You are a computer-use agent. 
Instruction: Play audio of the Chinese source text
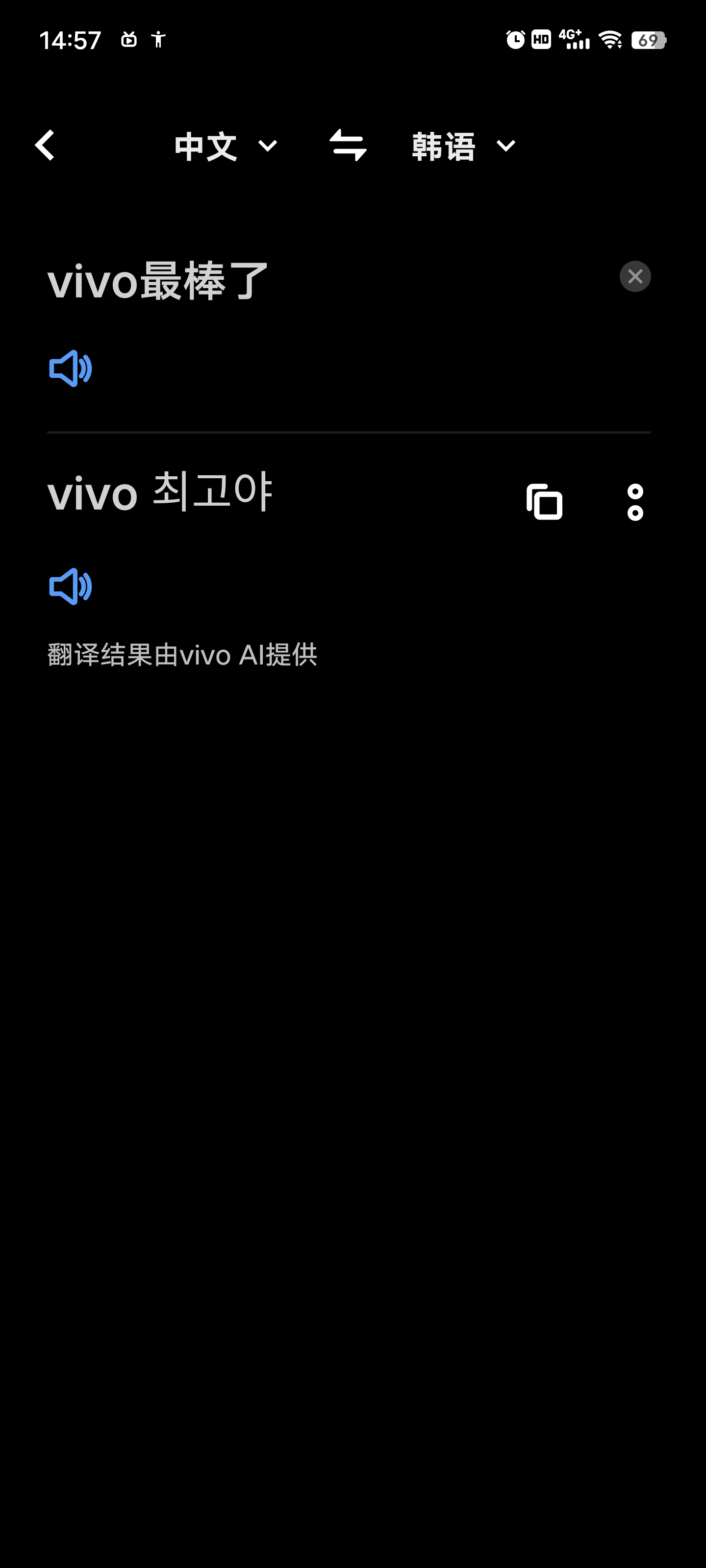click(x=71, y=368)
